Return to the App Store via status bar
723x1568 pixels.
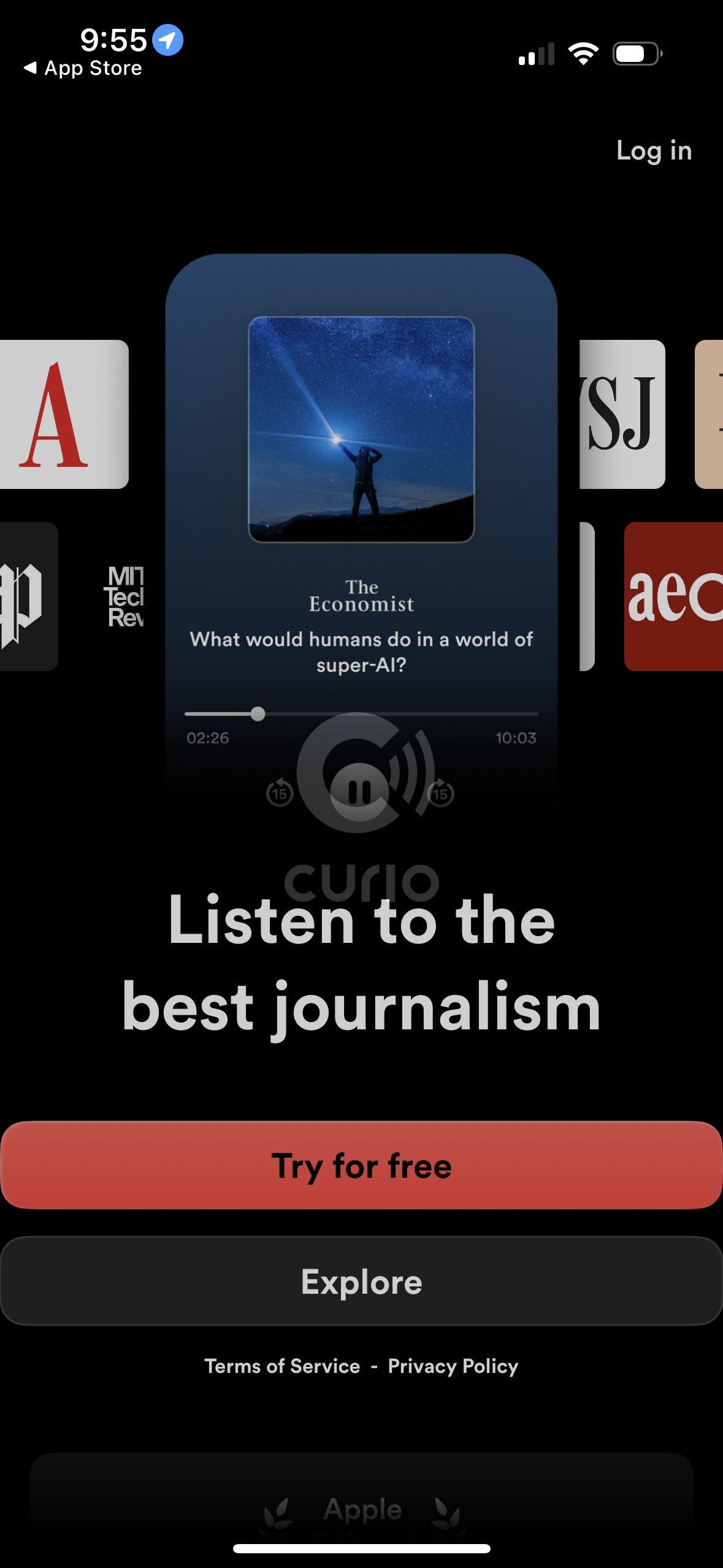click(83, 67)
